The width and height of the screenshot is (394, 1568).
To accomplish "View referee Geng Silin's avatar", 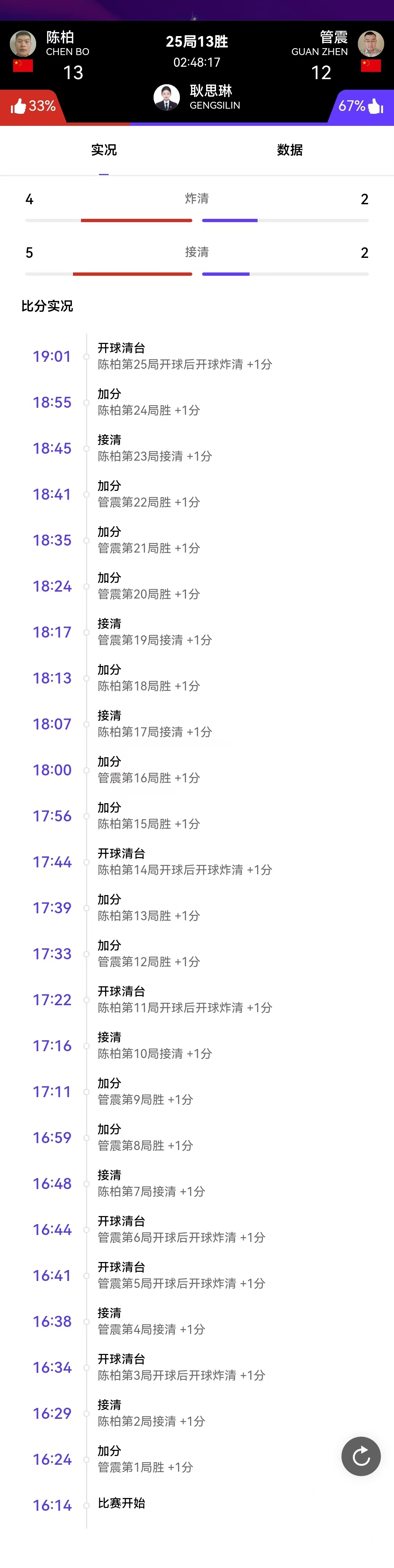I will click(x=166, y=97).
